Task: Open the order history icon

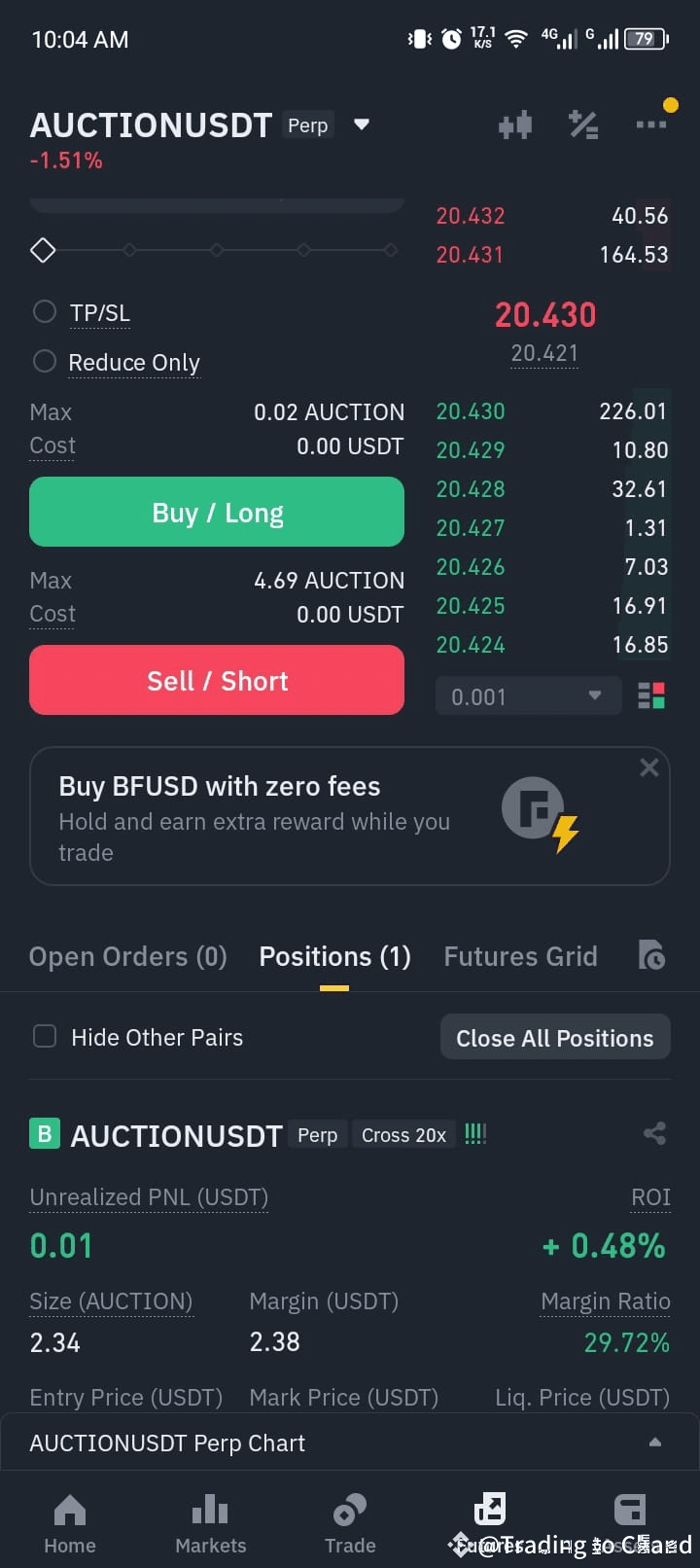Action: tap(651, 955)
